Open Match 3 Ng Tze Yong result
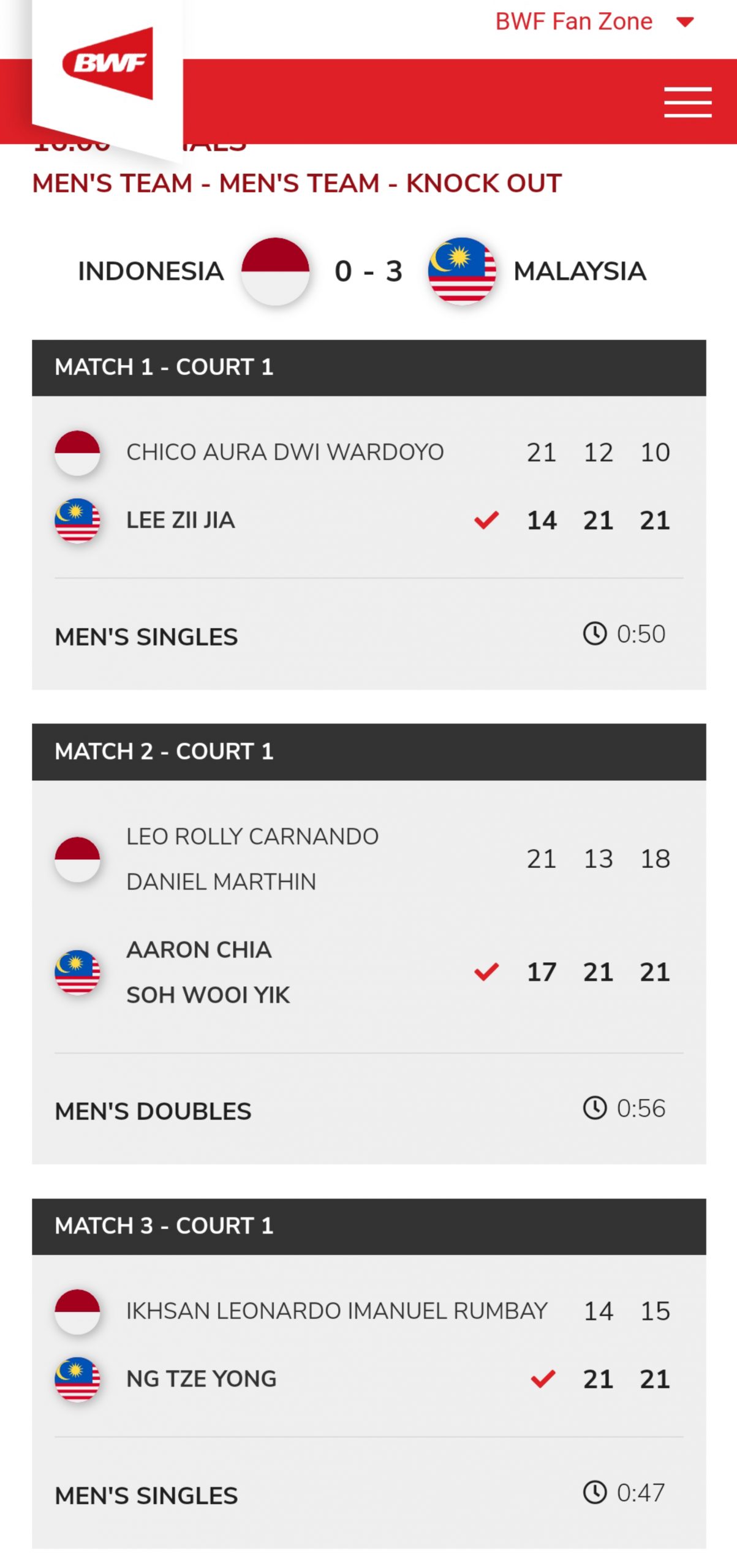The height and width of the screenshot is (1568, 737). click(201, 1379)
